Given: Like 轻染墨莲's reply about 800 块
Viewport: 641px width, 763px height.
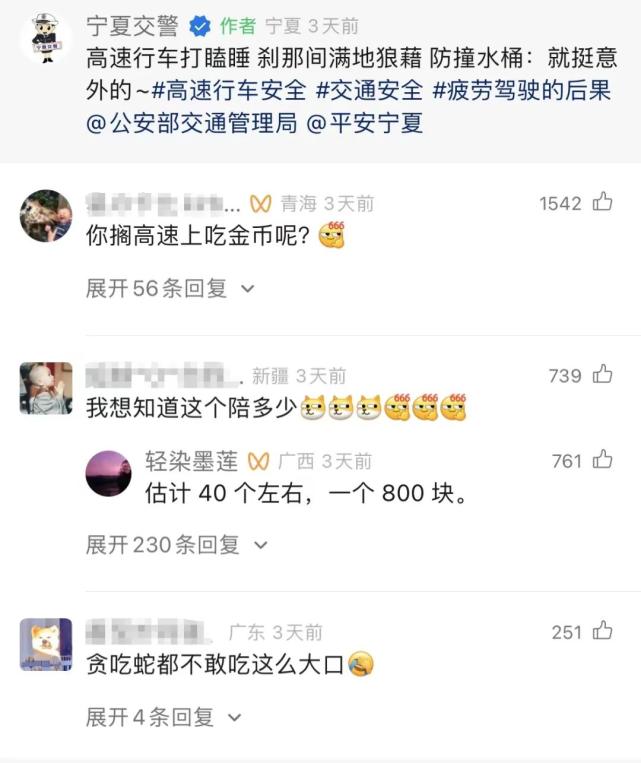Looking at the screenshot, I should point(602,461).
